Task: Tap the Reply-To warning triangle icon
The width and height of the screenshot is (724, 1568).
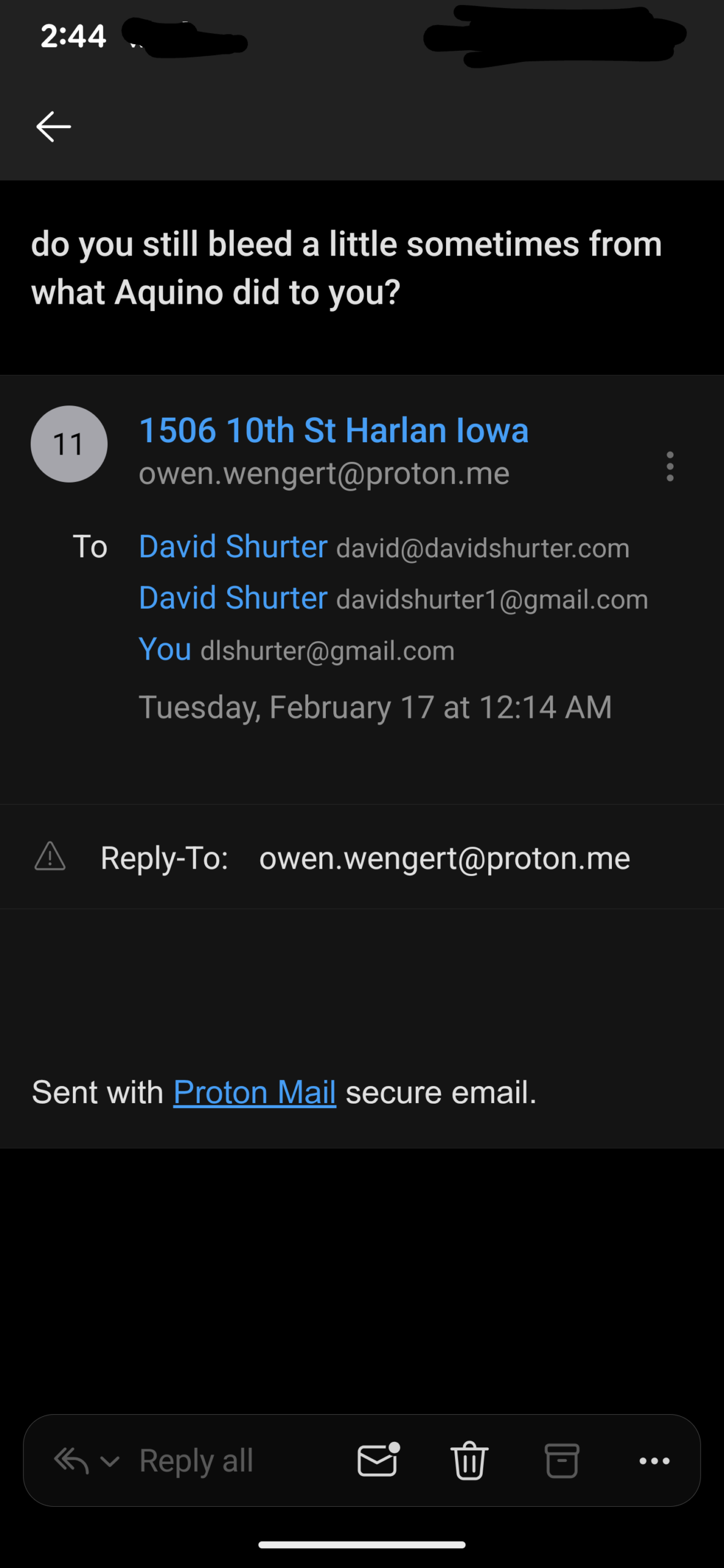Action: point(50,856)
